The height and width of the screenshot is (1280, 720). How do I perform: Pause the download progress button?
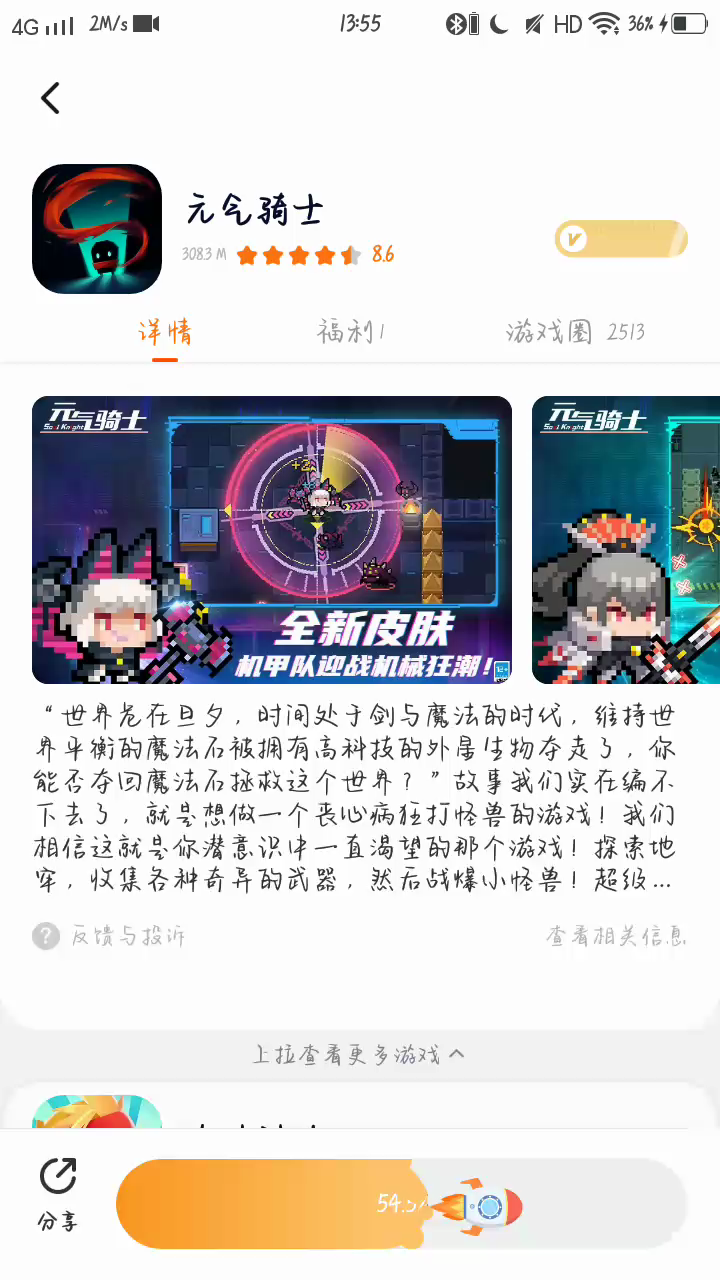400,1204
